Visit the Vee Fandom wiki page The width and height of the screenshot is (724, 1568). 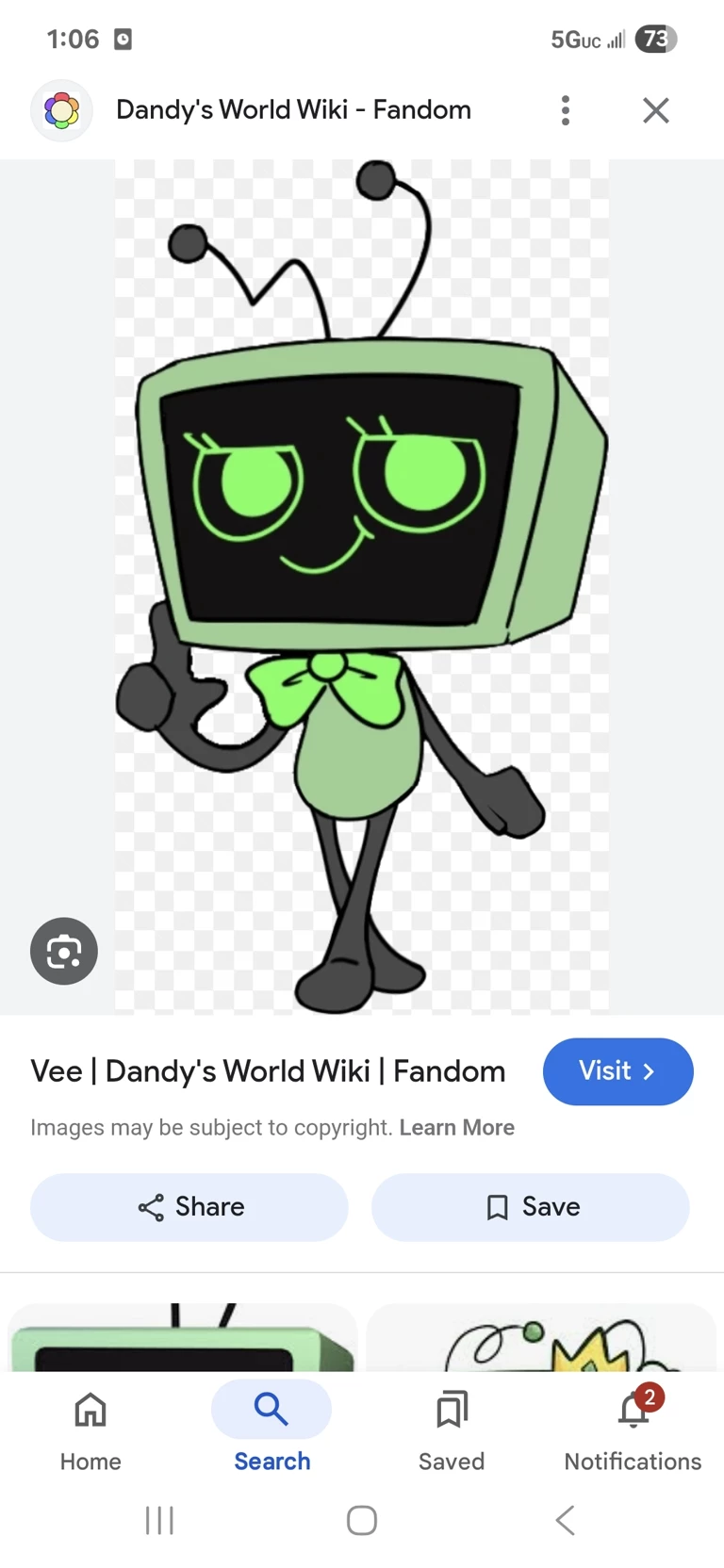(x=617, y=1071)
